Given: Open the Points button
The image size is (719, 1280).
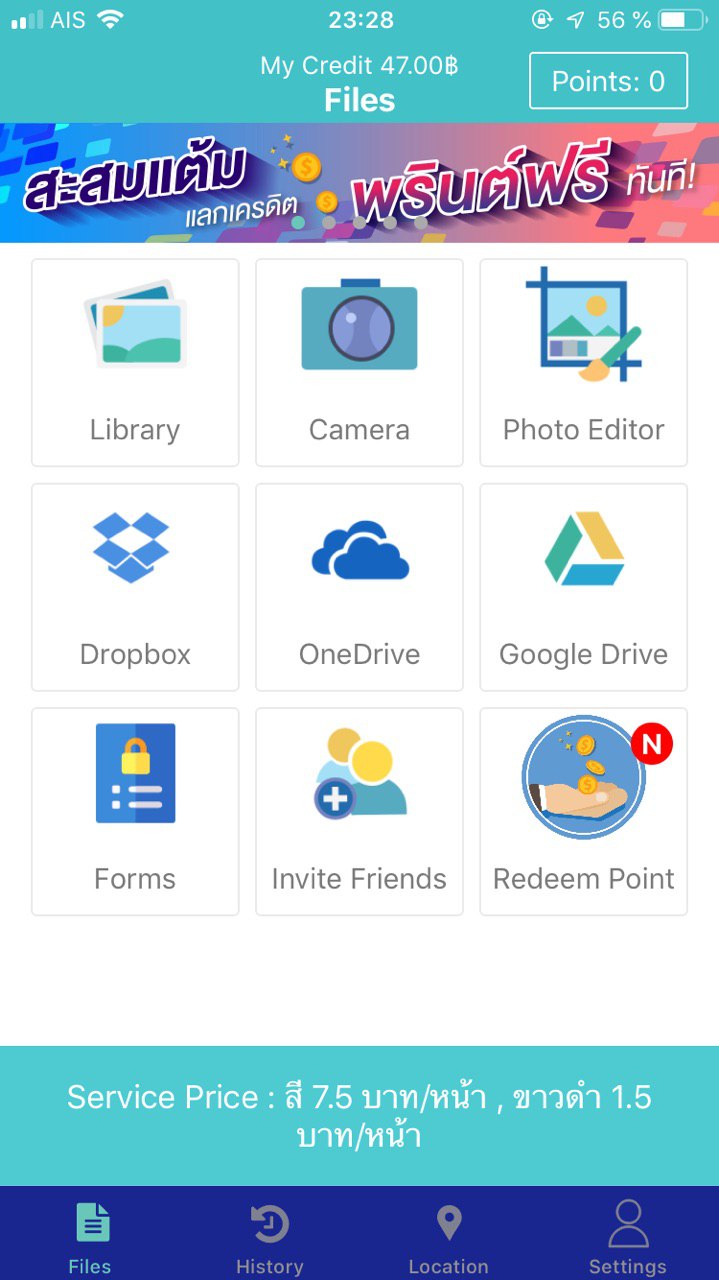Looking at the screenshot, I should (x=608, y=81).
